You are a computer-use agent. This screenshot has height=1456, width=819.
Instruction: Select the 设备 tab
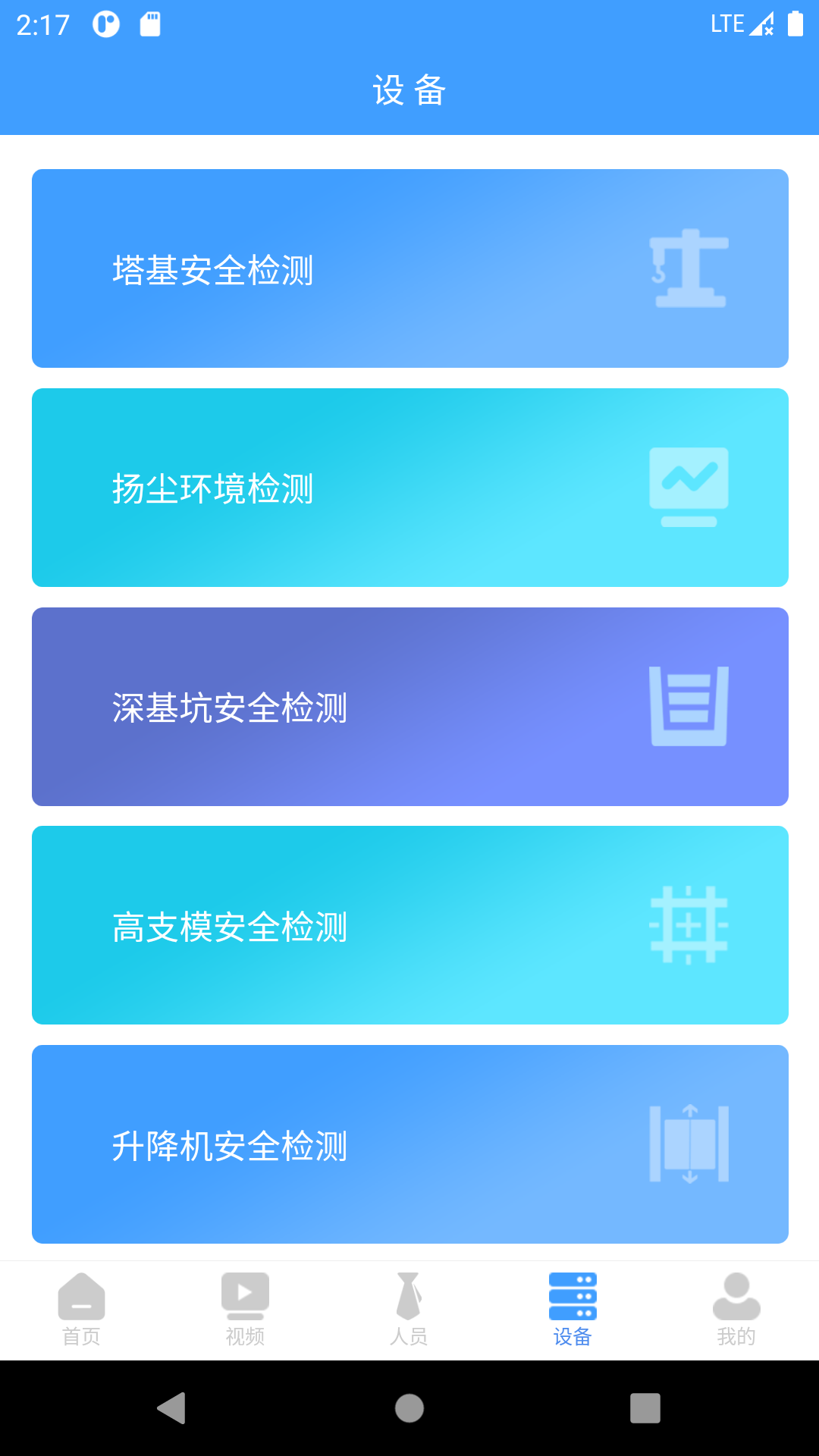pyautogui.click(x=573, y=1310)
